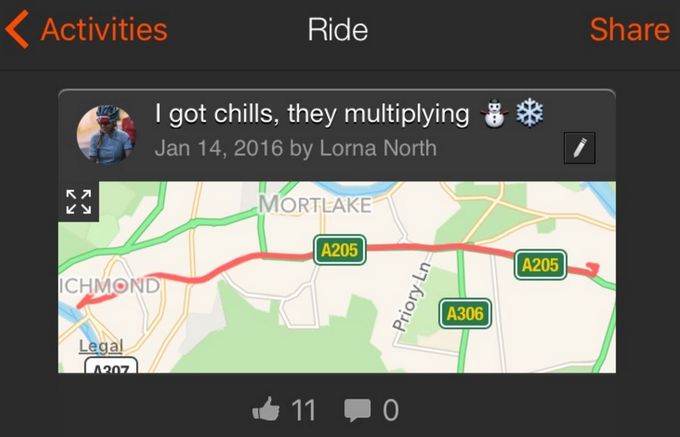Viewport: 680px width, 437px height.
Task: Expand the map to full screen
Action: 78,200
